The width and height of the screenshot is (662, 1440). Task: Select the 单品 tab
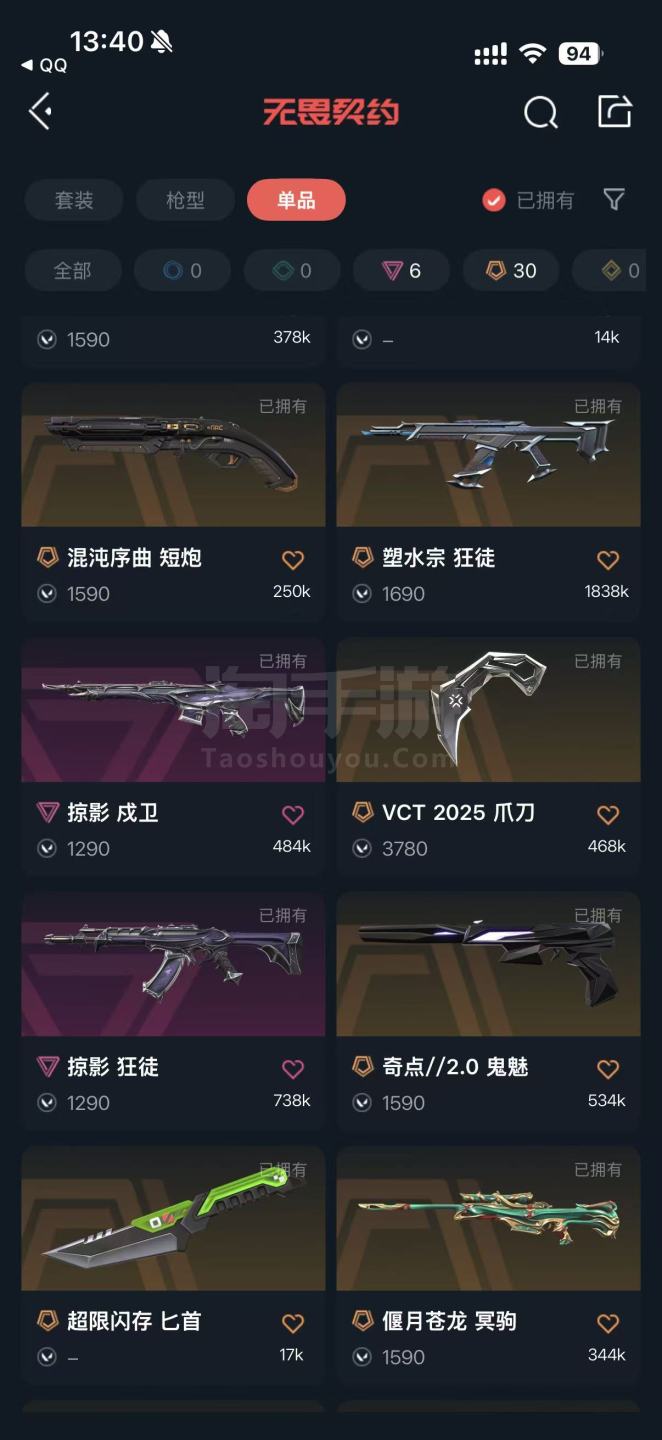[x=296, y=200]
